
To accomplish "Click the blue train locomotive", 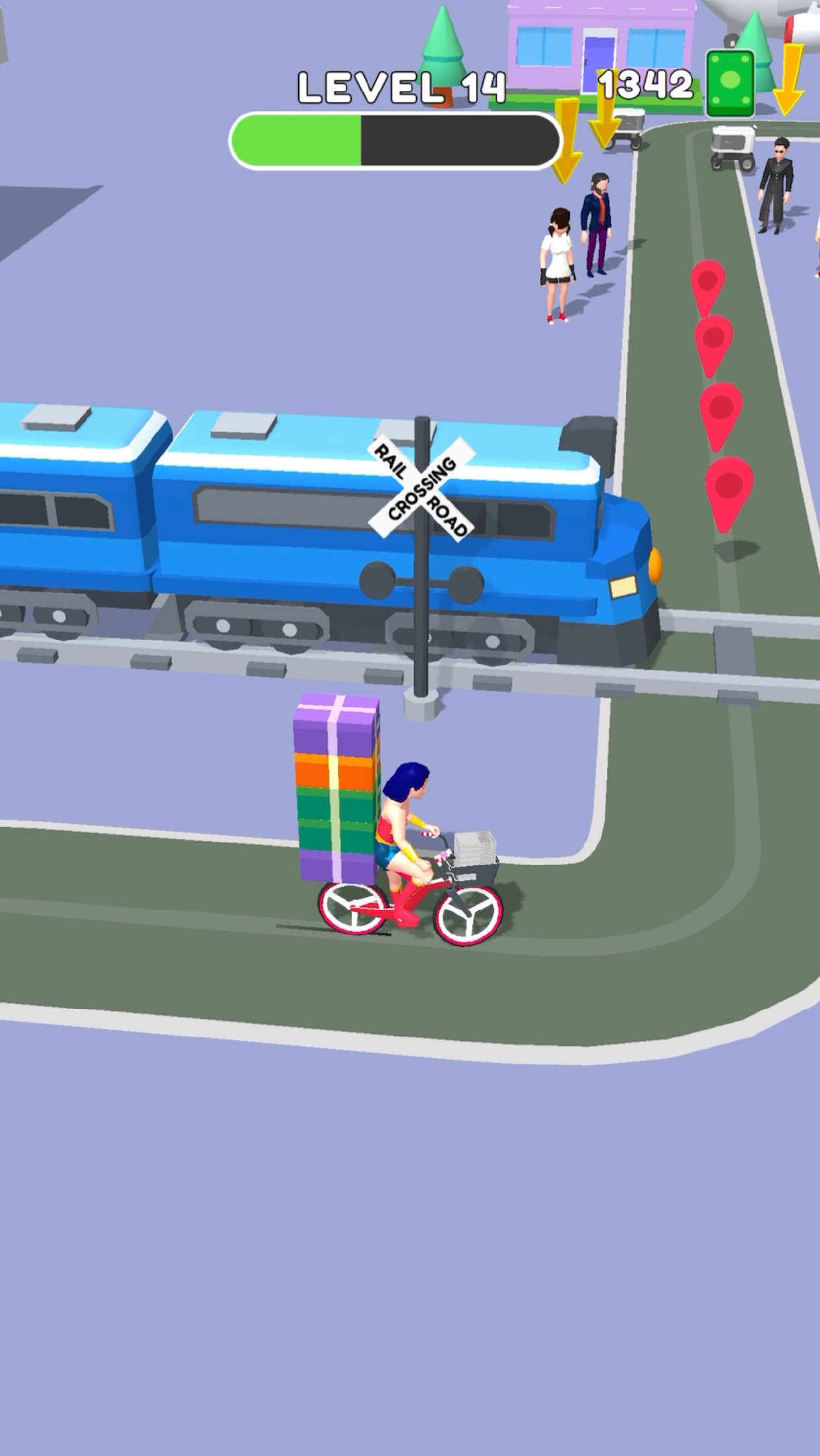I will (x=561, y=528).
